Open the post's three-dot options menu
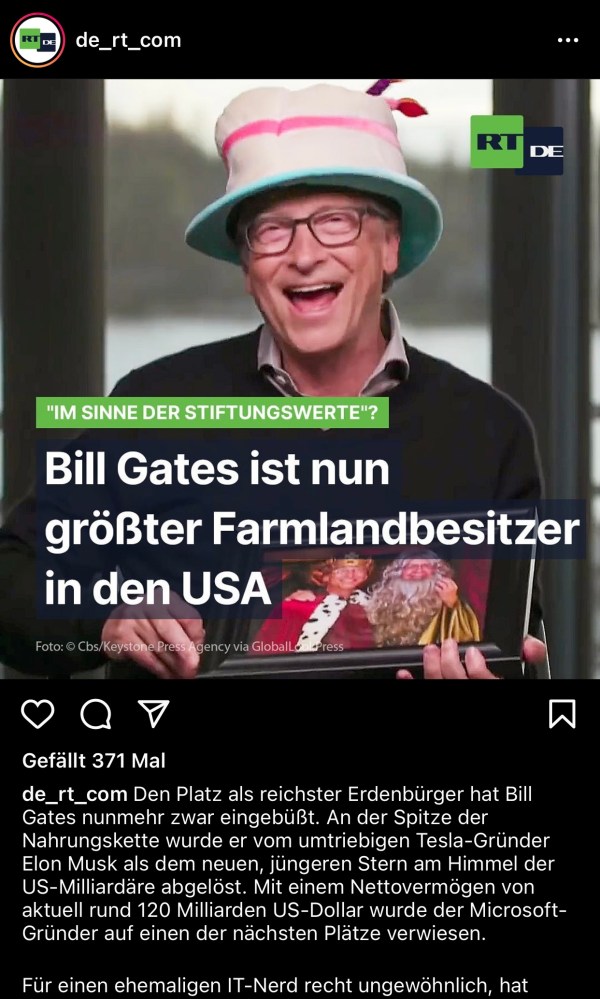Viewport: 600px width, 999px height. (x=567, y=41)
